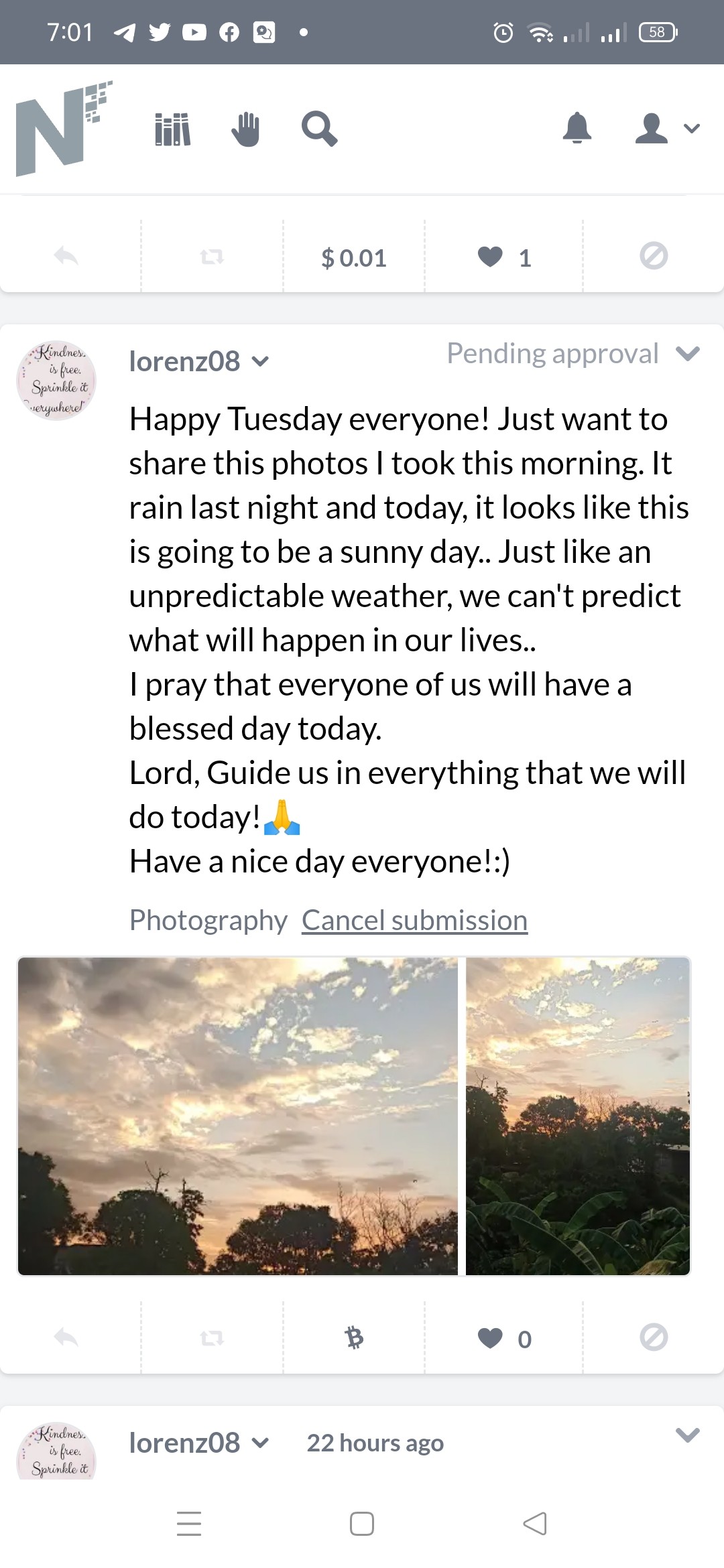Open the library books icon
Screen dimensions: 724x1568
pyautogui.click(x=173, y=129)
